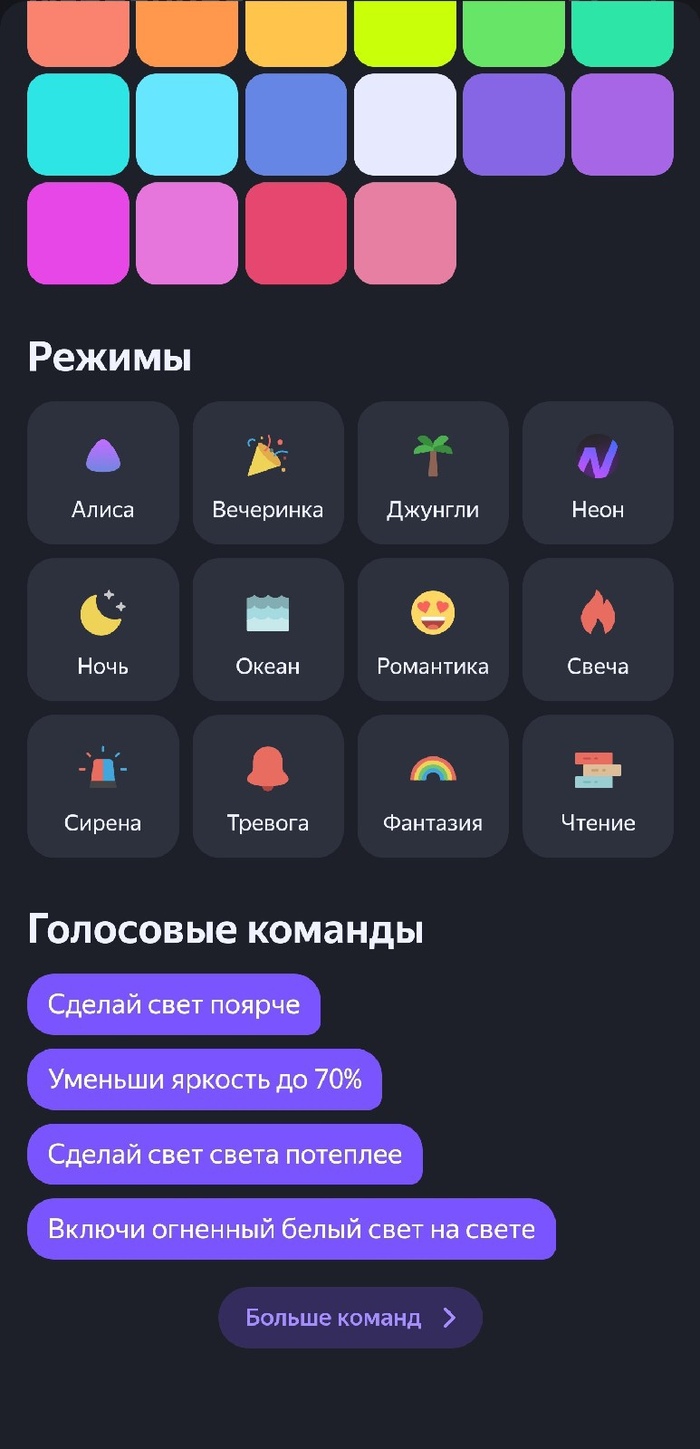Pick the Фантазия mode
700x1449 pixels.
pyautogui.click(x=433, y=786)
